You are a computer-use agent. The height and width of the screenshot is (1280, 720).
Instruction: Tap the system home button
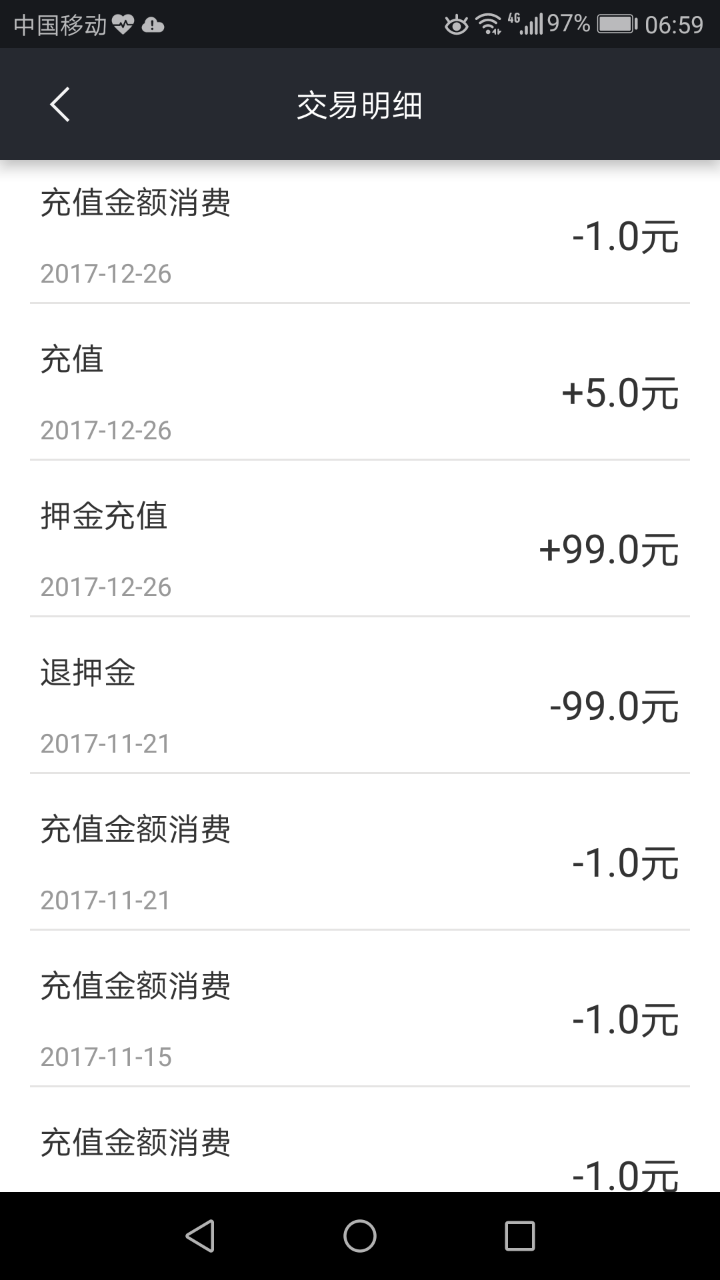point(360,1236)
